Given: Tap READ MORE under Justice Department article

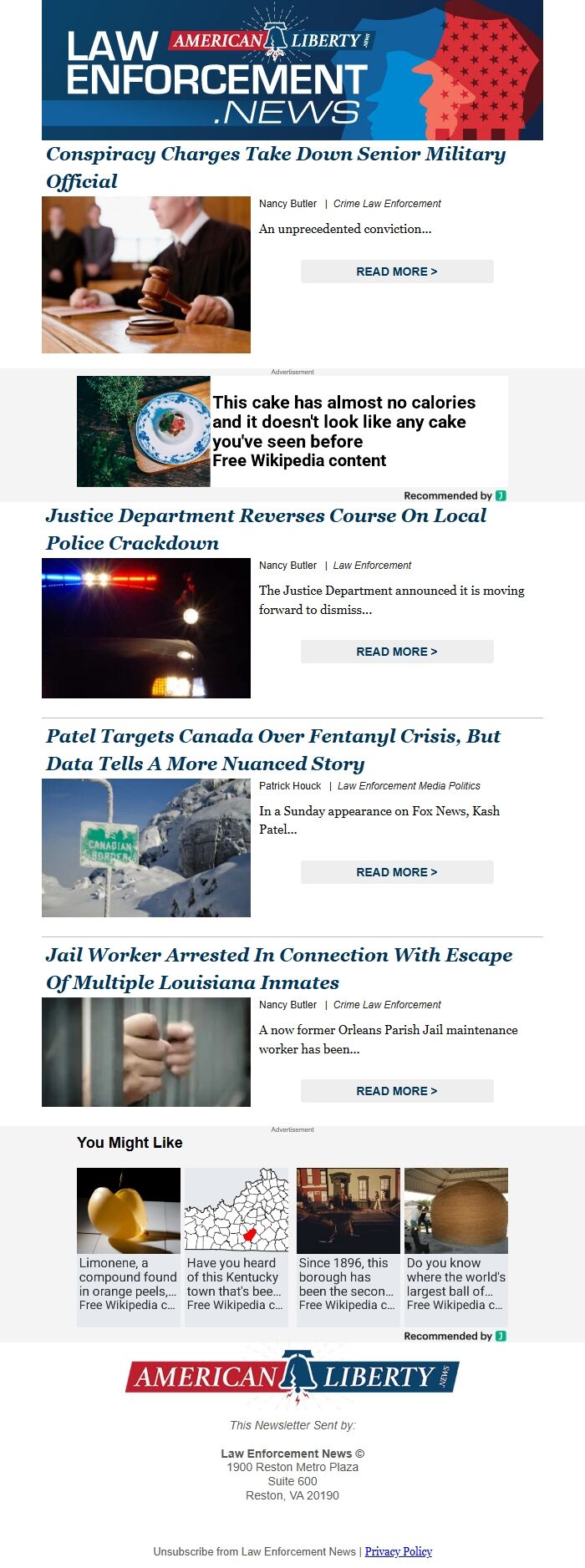Looking at the screenshot, I should 396,652.
